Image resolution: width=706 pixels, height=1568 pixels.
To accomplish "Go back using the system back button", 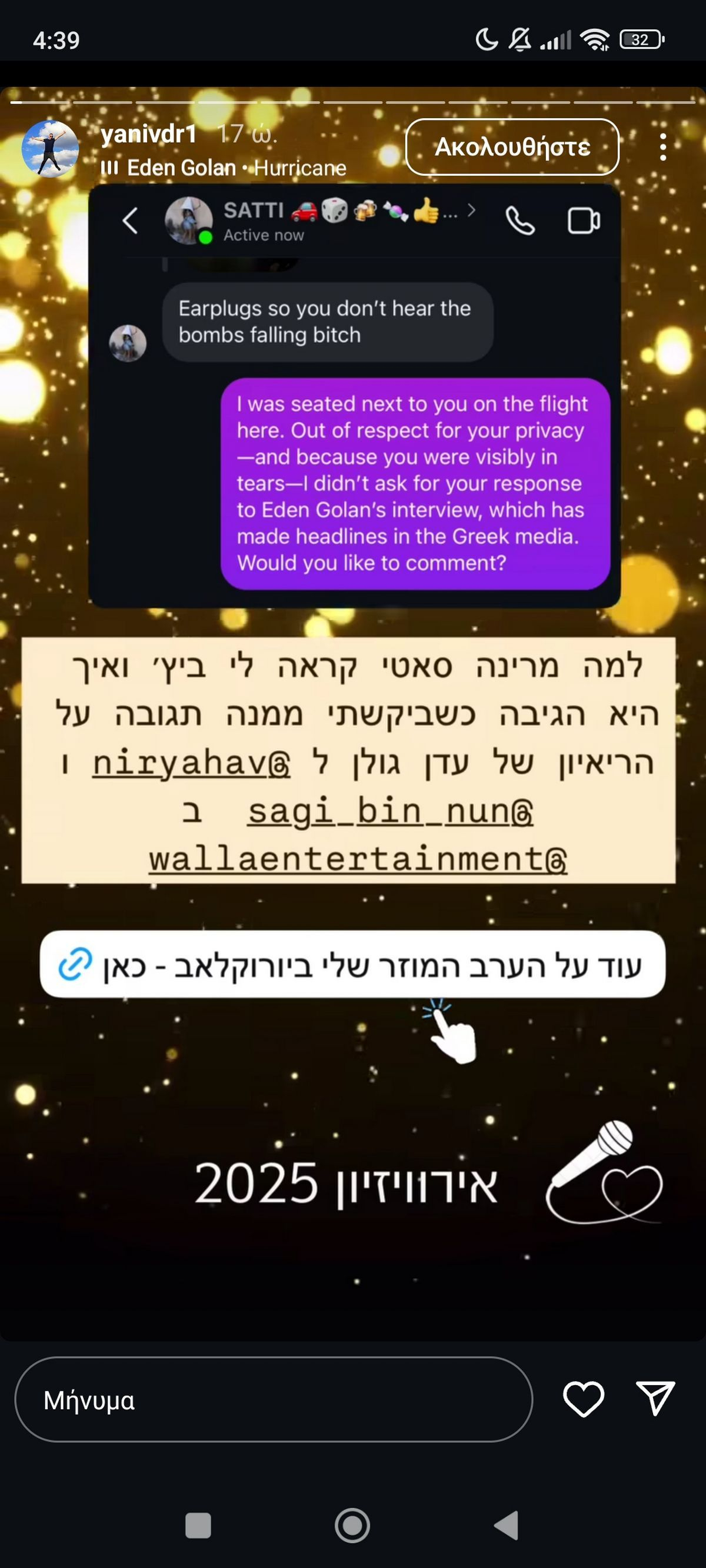I will [507, 1526].
